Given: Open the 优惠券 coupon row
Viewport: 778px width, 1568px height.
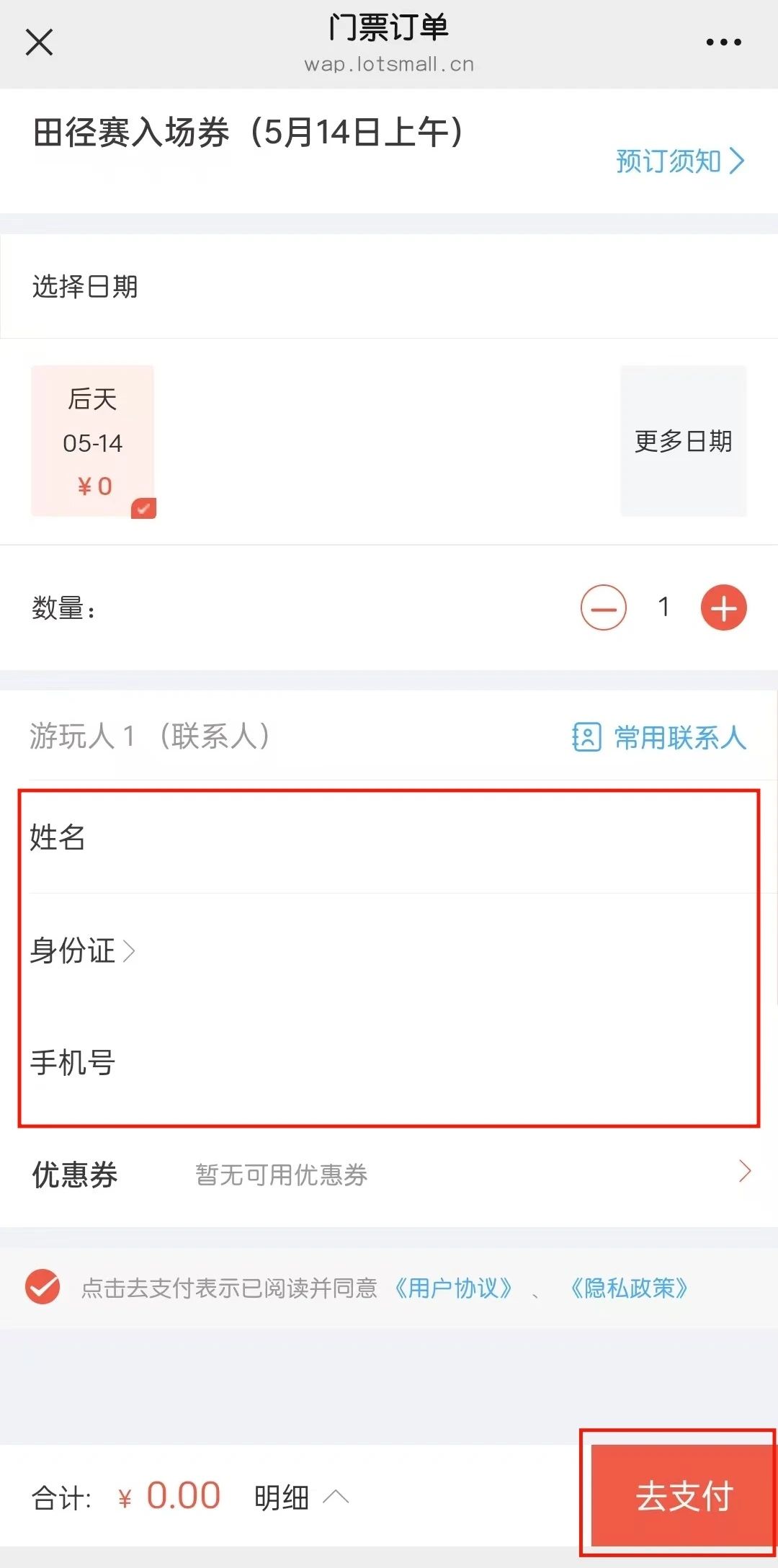Looking at the screenshot, I should [389, 1175].
